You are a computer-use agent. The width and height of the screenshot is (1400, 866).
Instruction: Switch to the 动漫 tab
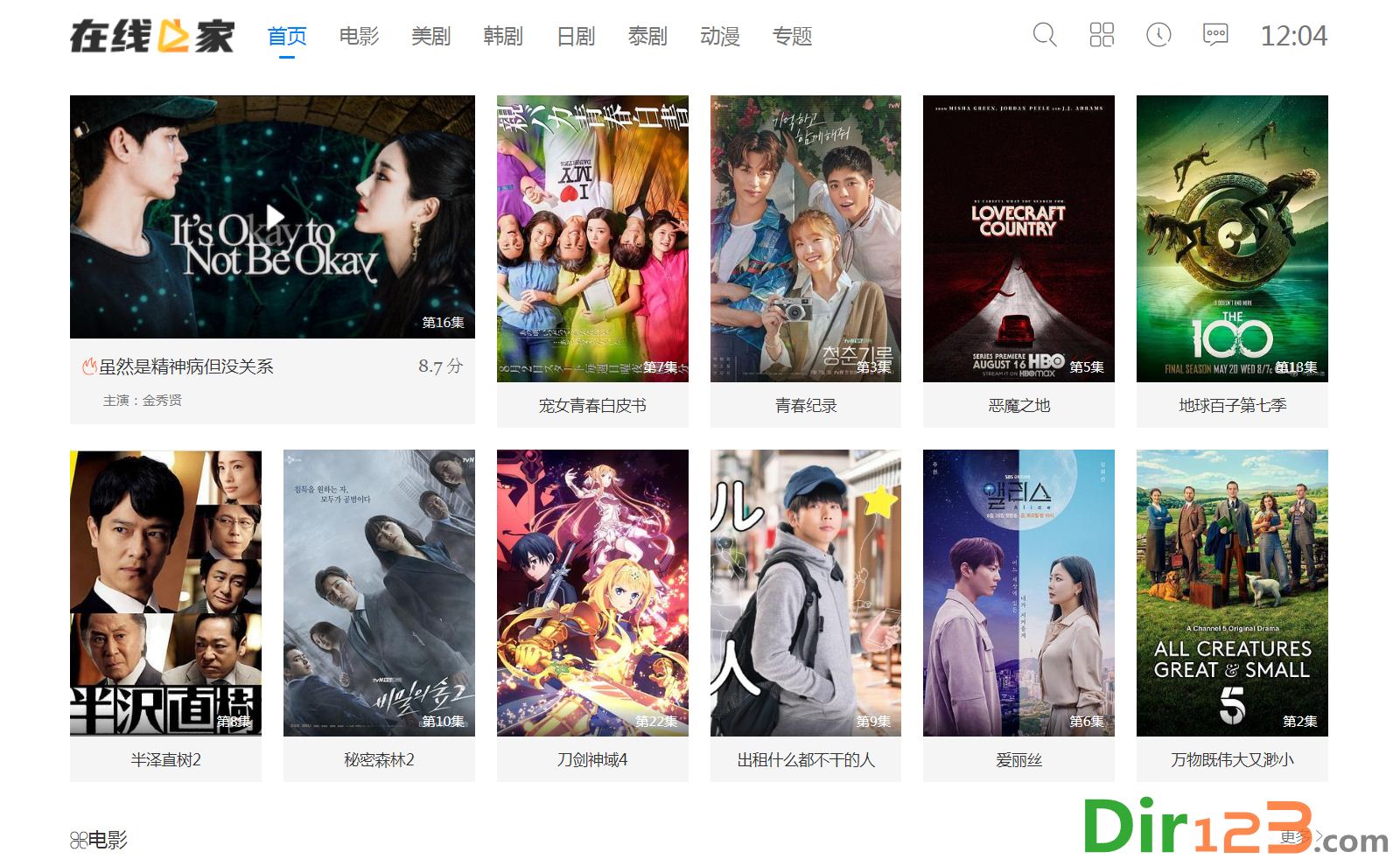click(x=720, y=36)
